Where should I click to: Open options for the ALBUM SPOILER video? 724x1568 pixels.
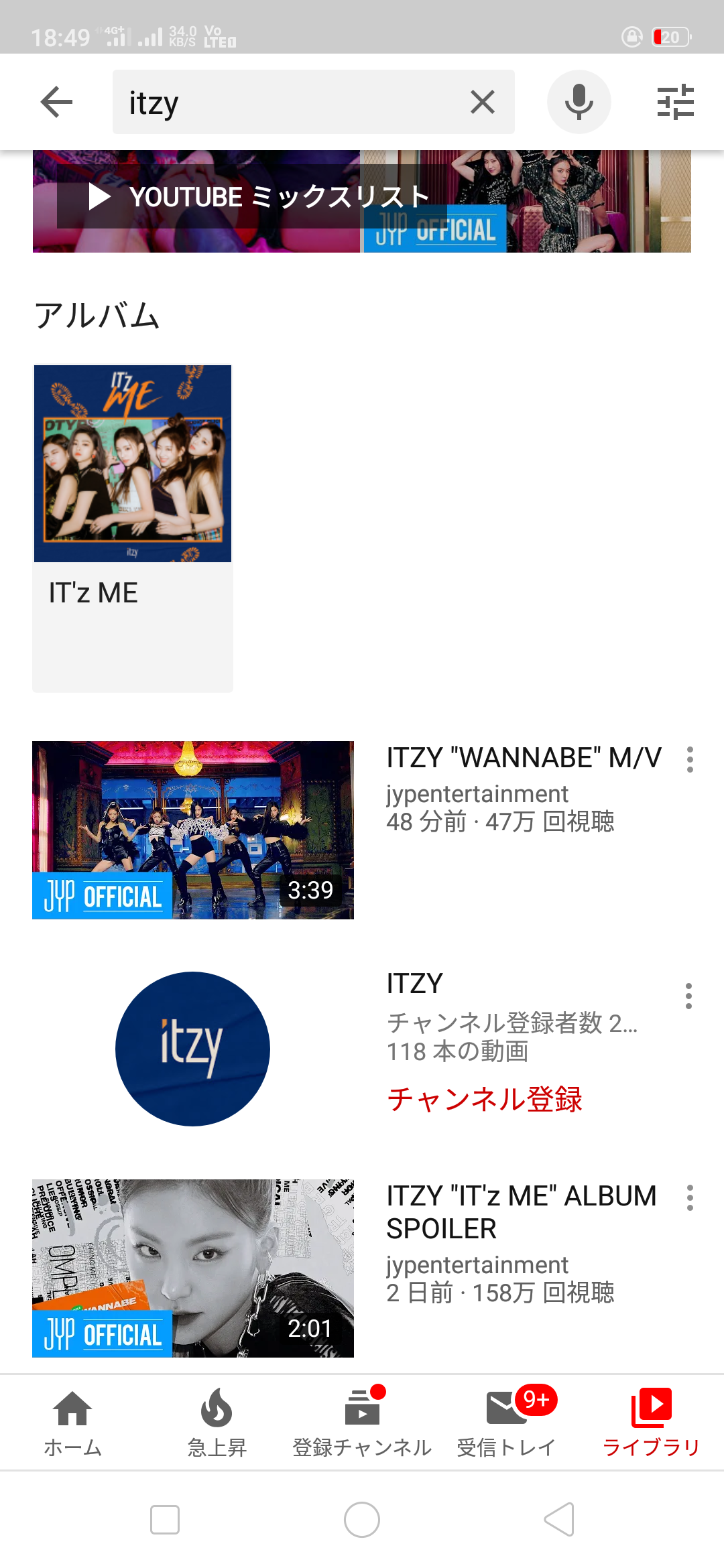(690, 1198)
